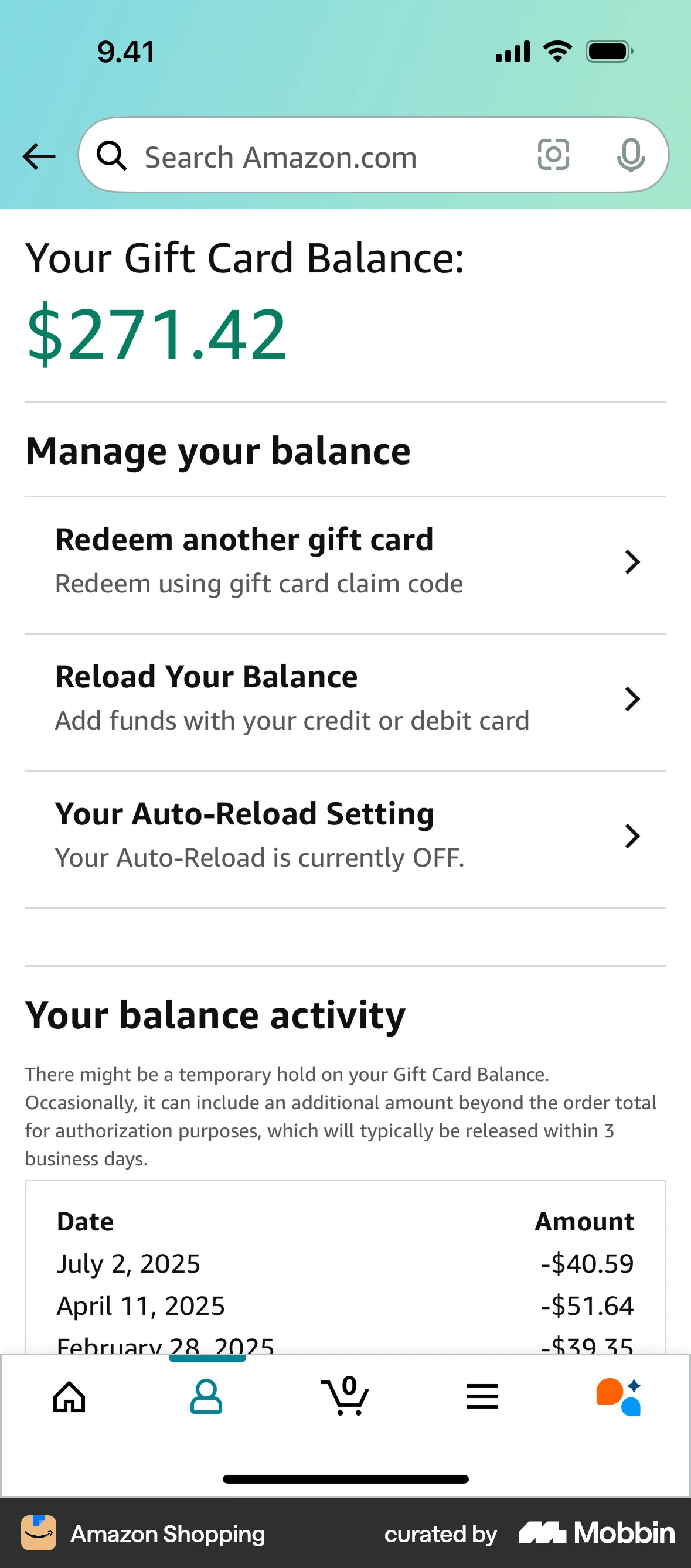This screenshot has width=691, height=1568.
Task: Tap the back arrow icon
Action: pyautogui.click(x=38, y=156)
